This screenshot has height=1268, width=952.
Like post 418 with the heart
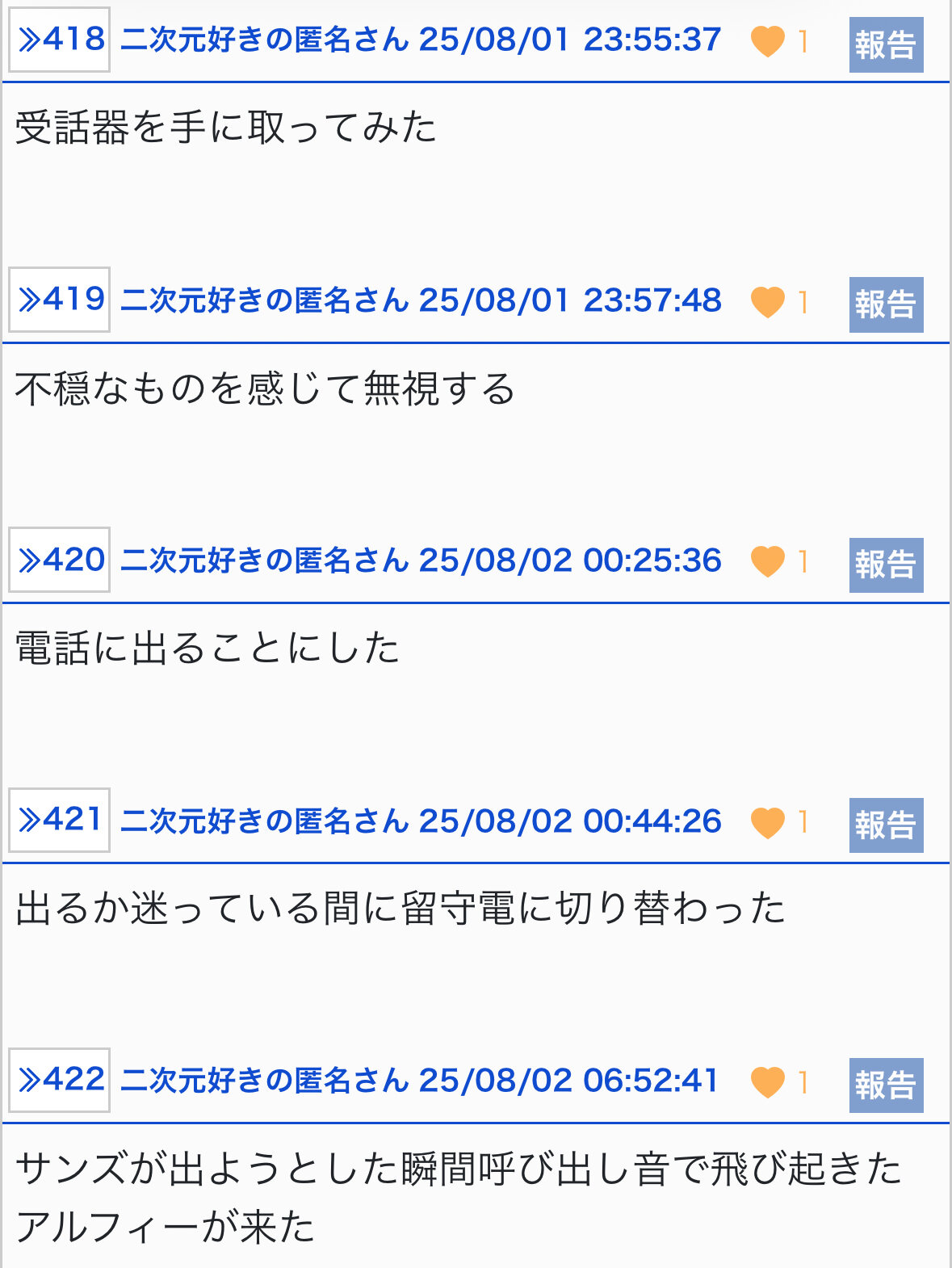pos(767,41)
